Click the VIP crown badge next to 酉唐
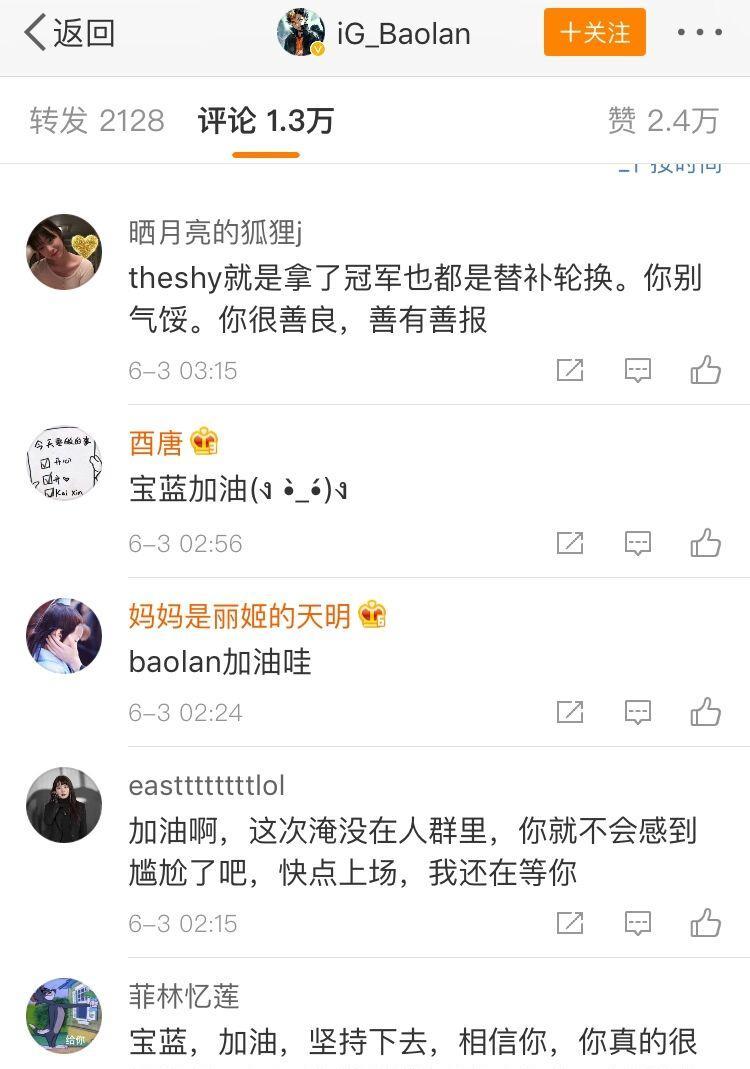 tap(206, 435)
